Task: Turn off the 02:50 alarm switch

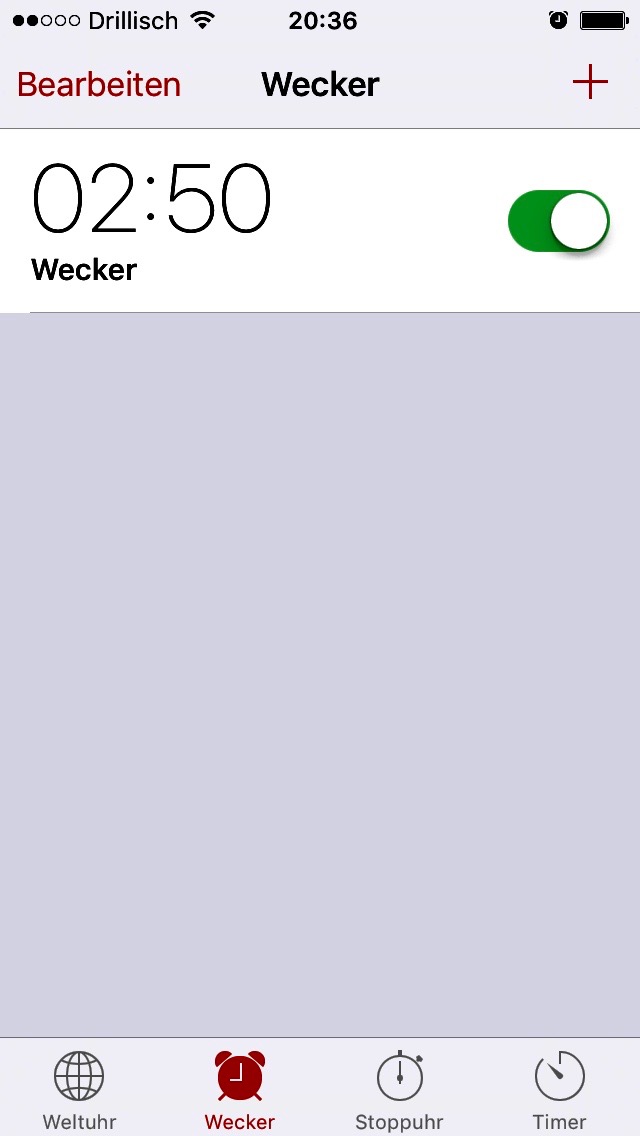Action: [x=559, y=221]
